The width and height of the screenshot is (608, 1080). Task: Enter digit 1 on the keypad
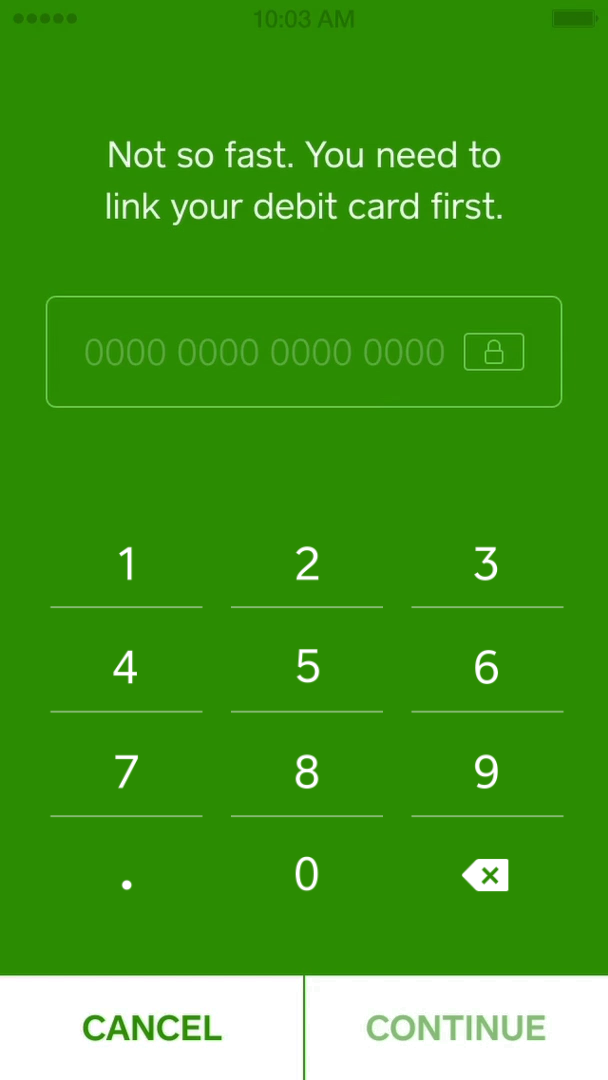pyautogui.click(x=126, y=564)
